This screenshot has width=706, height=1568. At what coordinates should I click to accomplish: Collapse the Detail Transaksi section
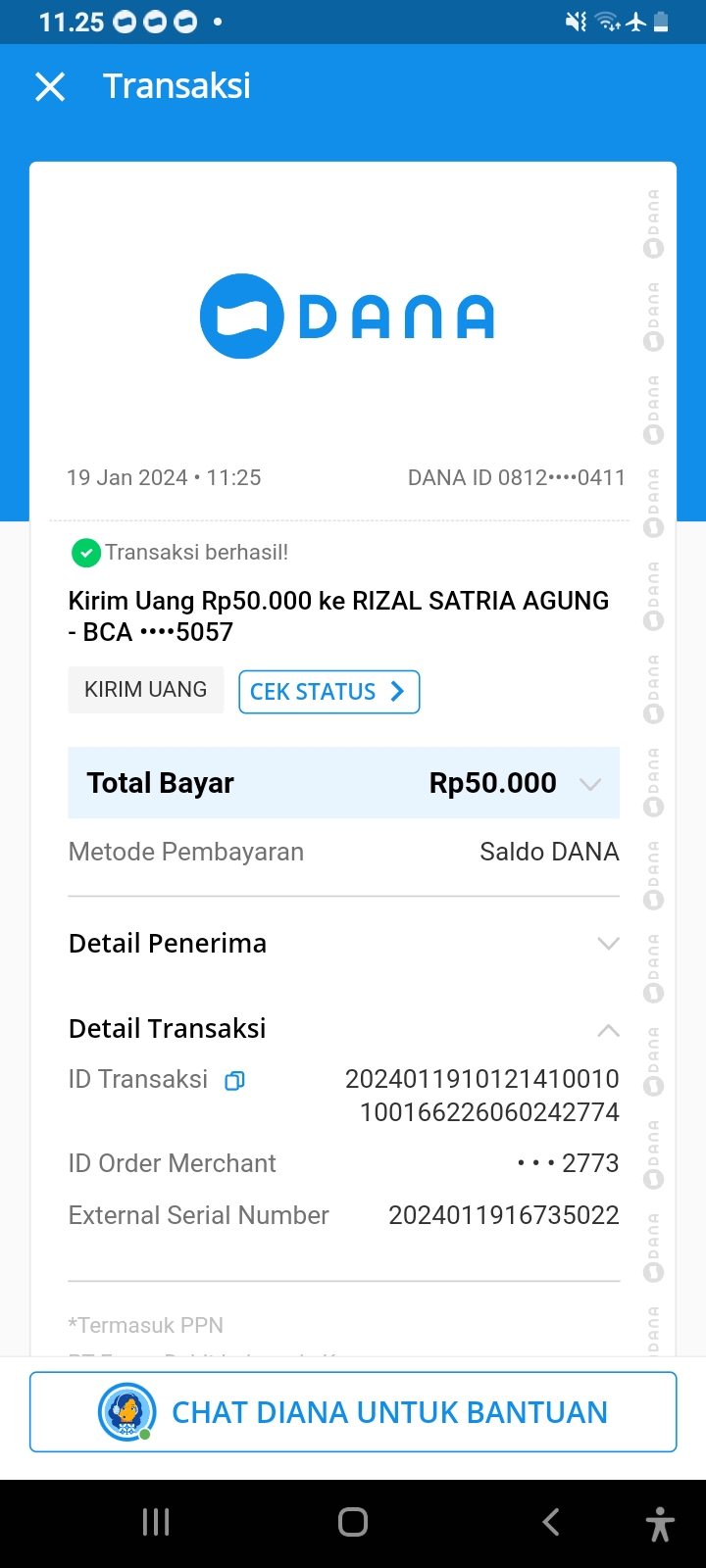pyautogui.click(x=608, y=1030)
